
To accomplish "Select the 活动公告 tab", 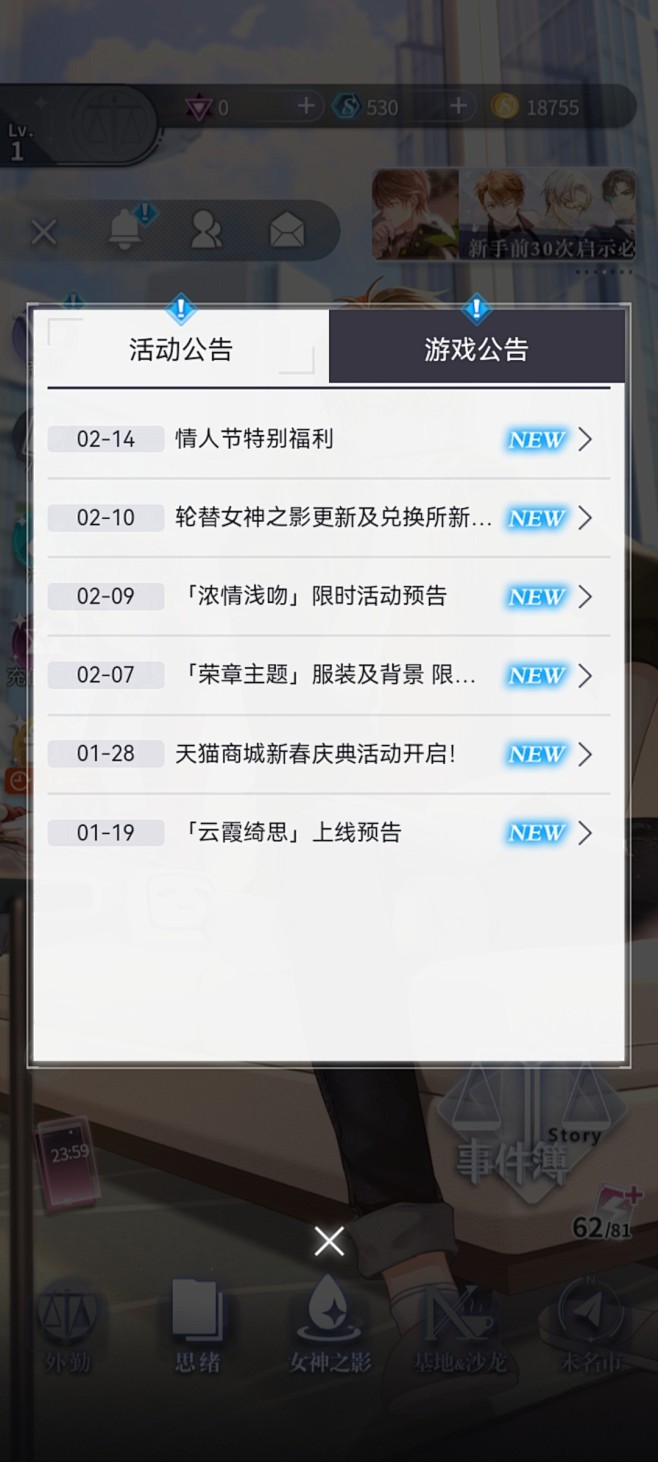I will click(181, 349).
